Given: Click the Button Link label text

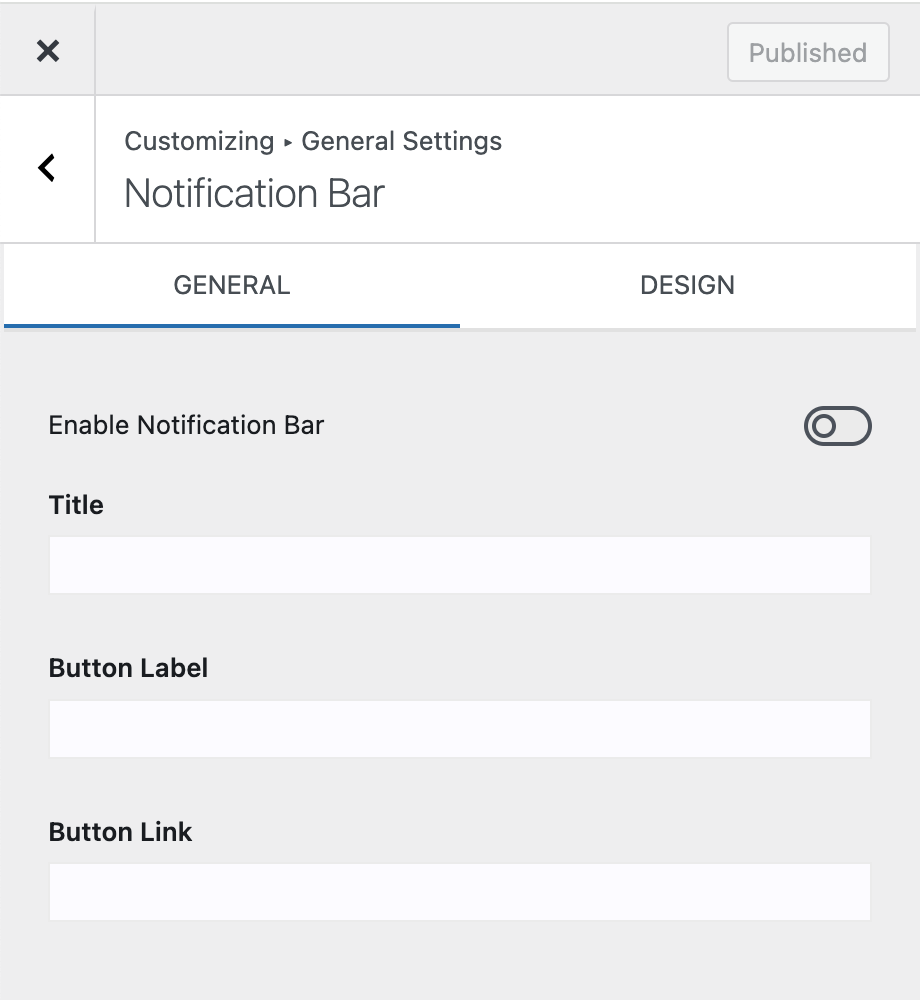Looking at the screenshot, I should [x=120, y=832].
